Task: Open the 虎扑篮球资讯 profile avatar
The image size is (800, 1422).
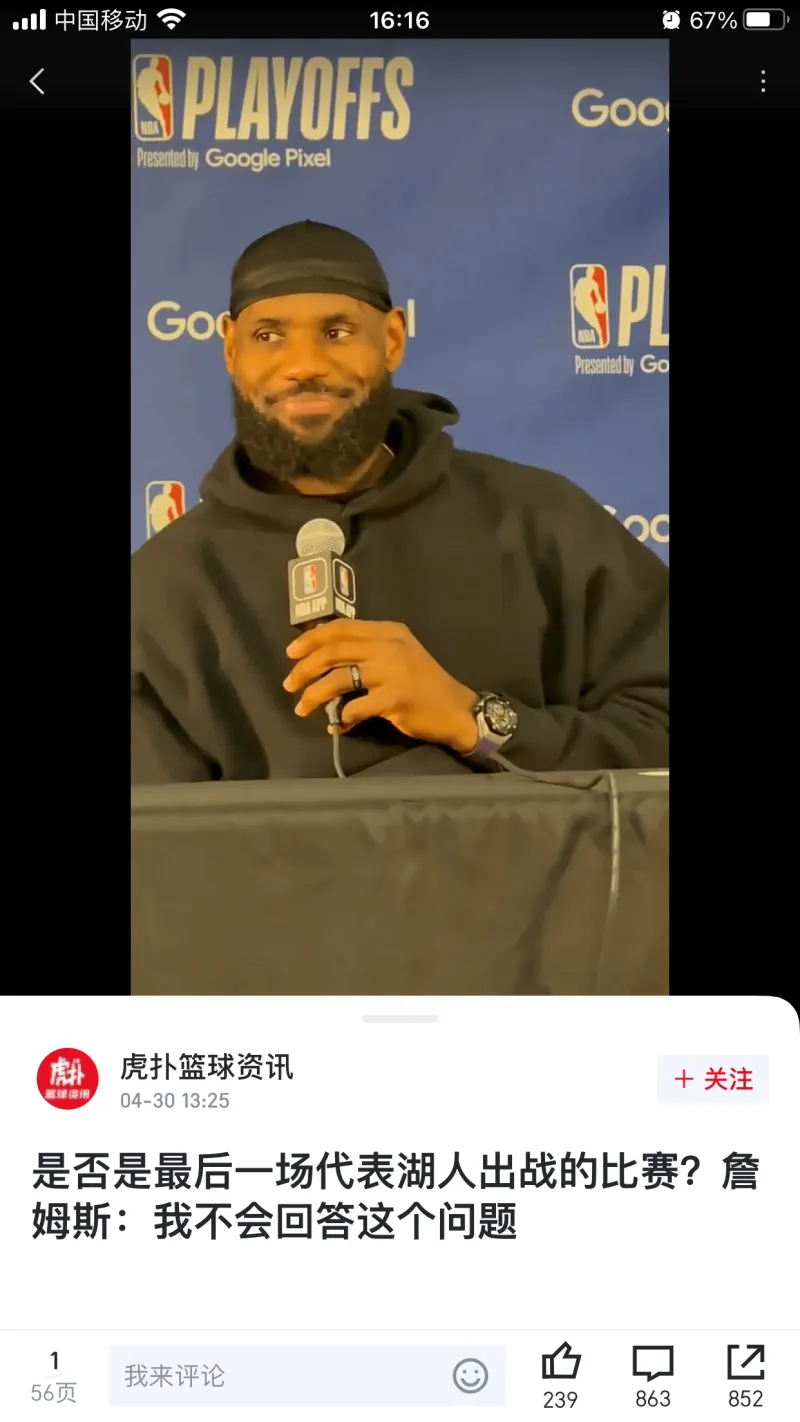Action: pyautogui.click(x=68, y=1079)
